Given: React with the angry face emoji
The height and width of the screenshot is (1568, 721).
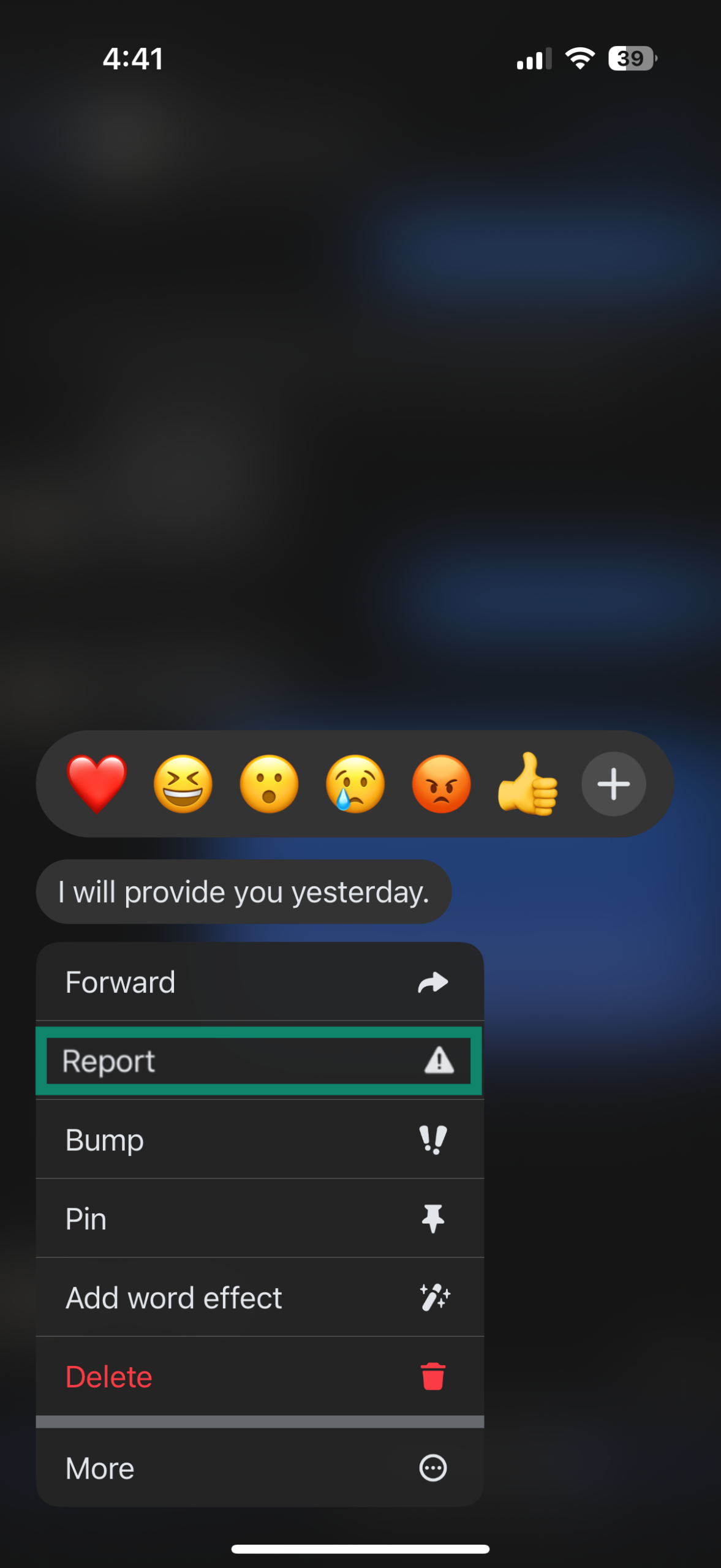Looking at the screenshot, I should coord(441,783).
